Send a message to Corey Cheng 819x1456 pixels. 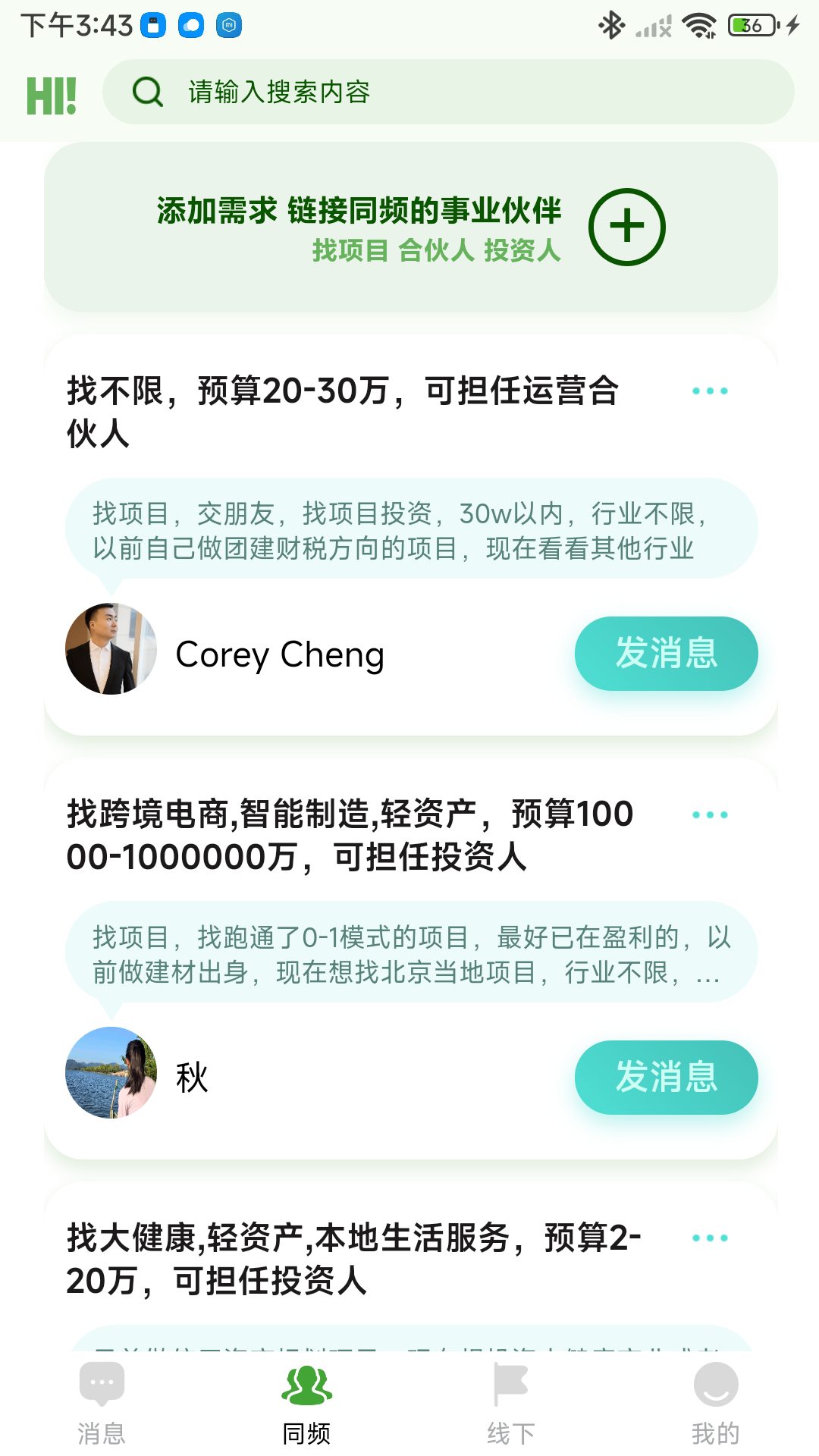666,654
